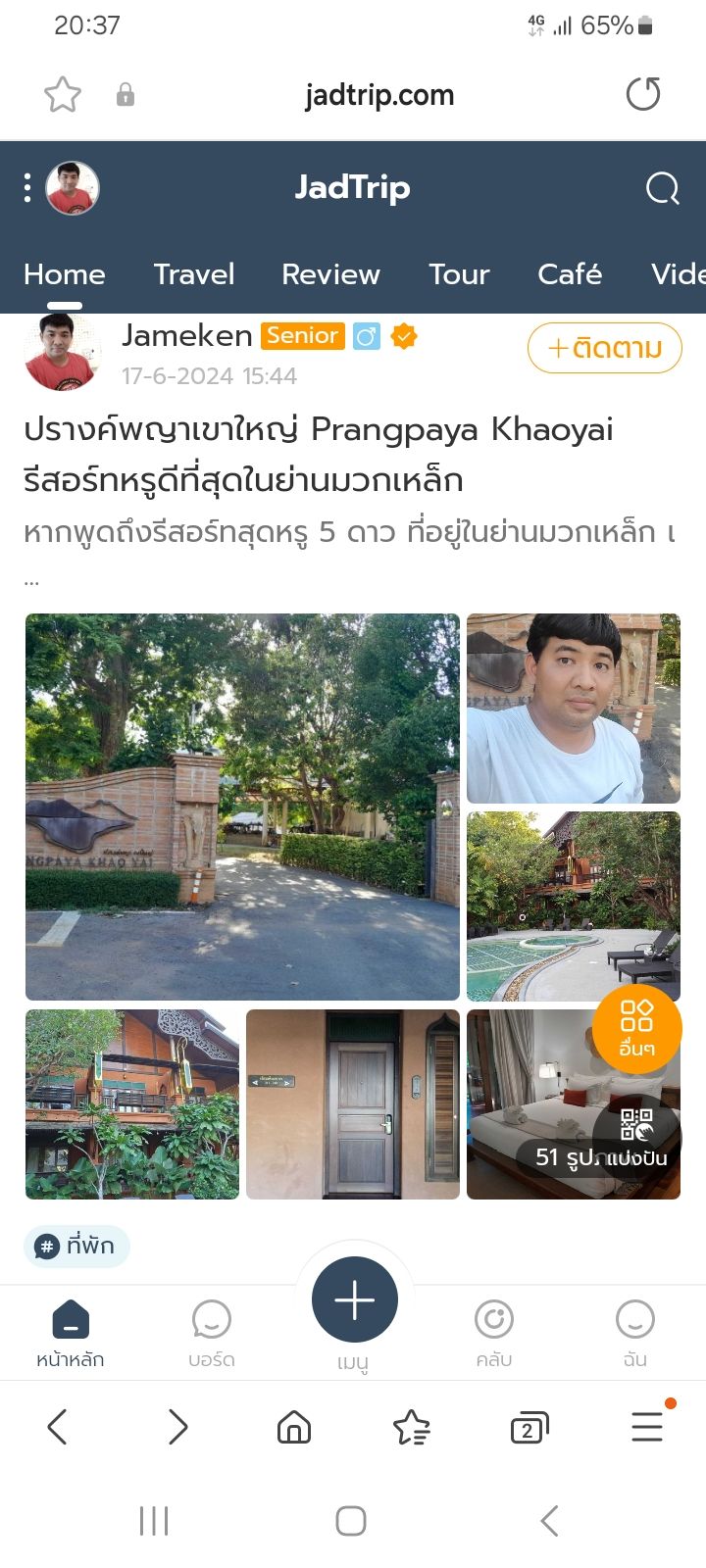
Task: Follow Jameken with the ติดตาม button
Action: click(604, 348)
